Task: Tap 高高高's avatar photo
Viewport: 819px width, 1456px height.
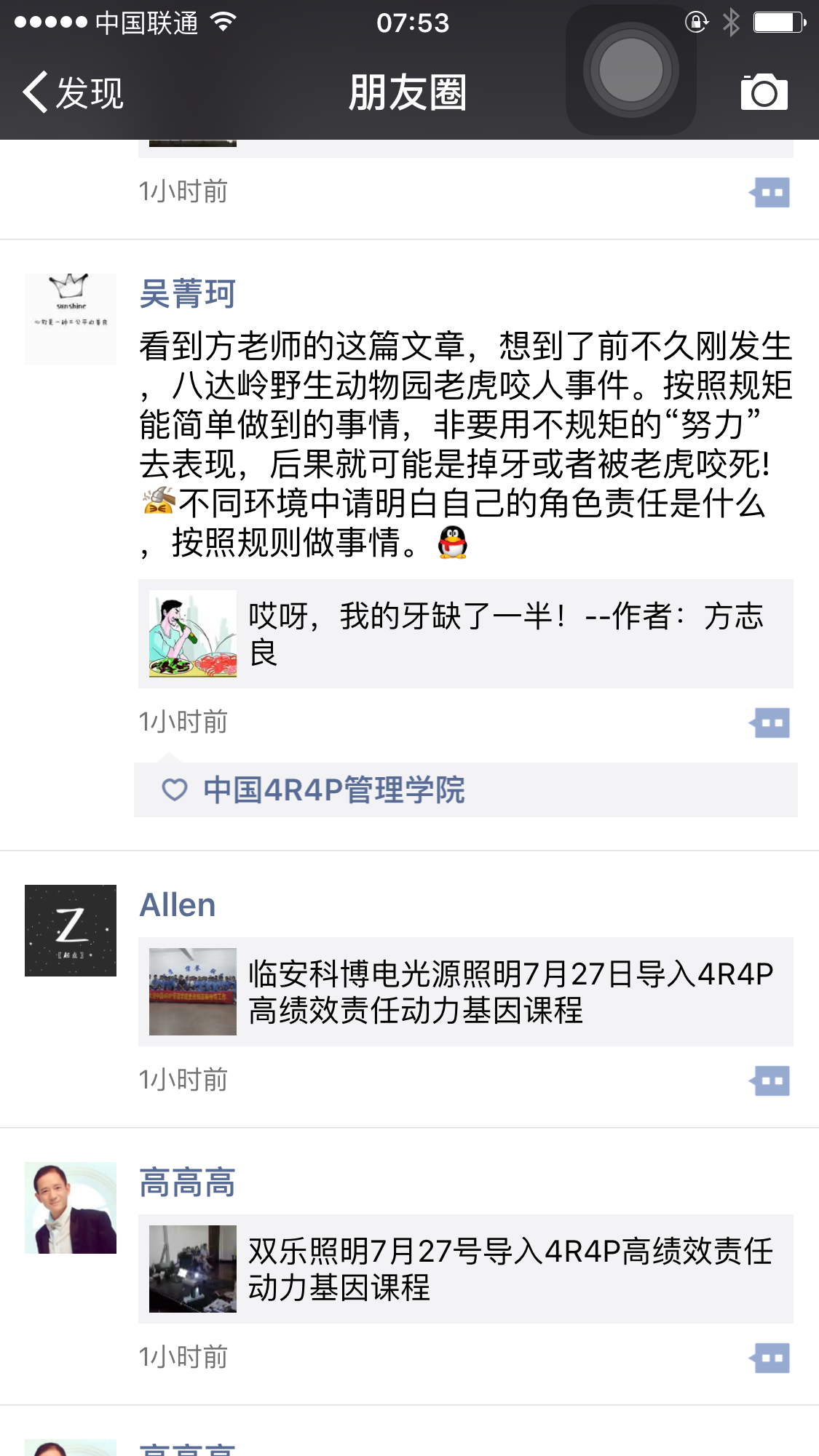Action: tap(71, 1207)
